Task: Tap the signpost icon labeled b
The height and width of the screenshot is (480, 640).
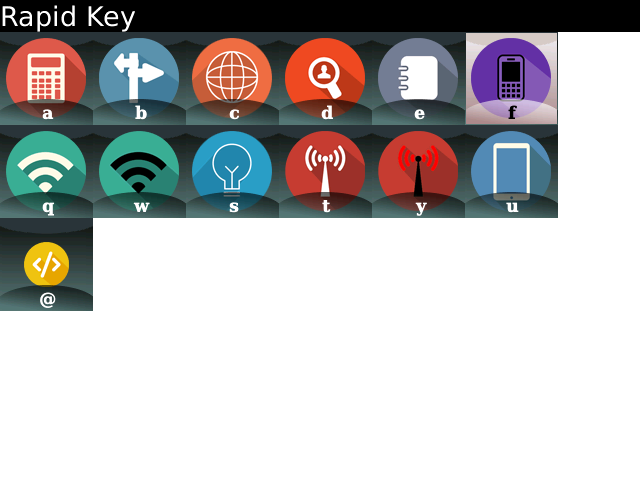Action: [x=139, y=76]
